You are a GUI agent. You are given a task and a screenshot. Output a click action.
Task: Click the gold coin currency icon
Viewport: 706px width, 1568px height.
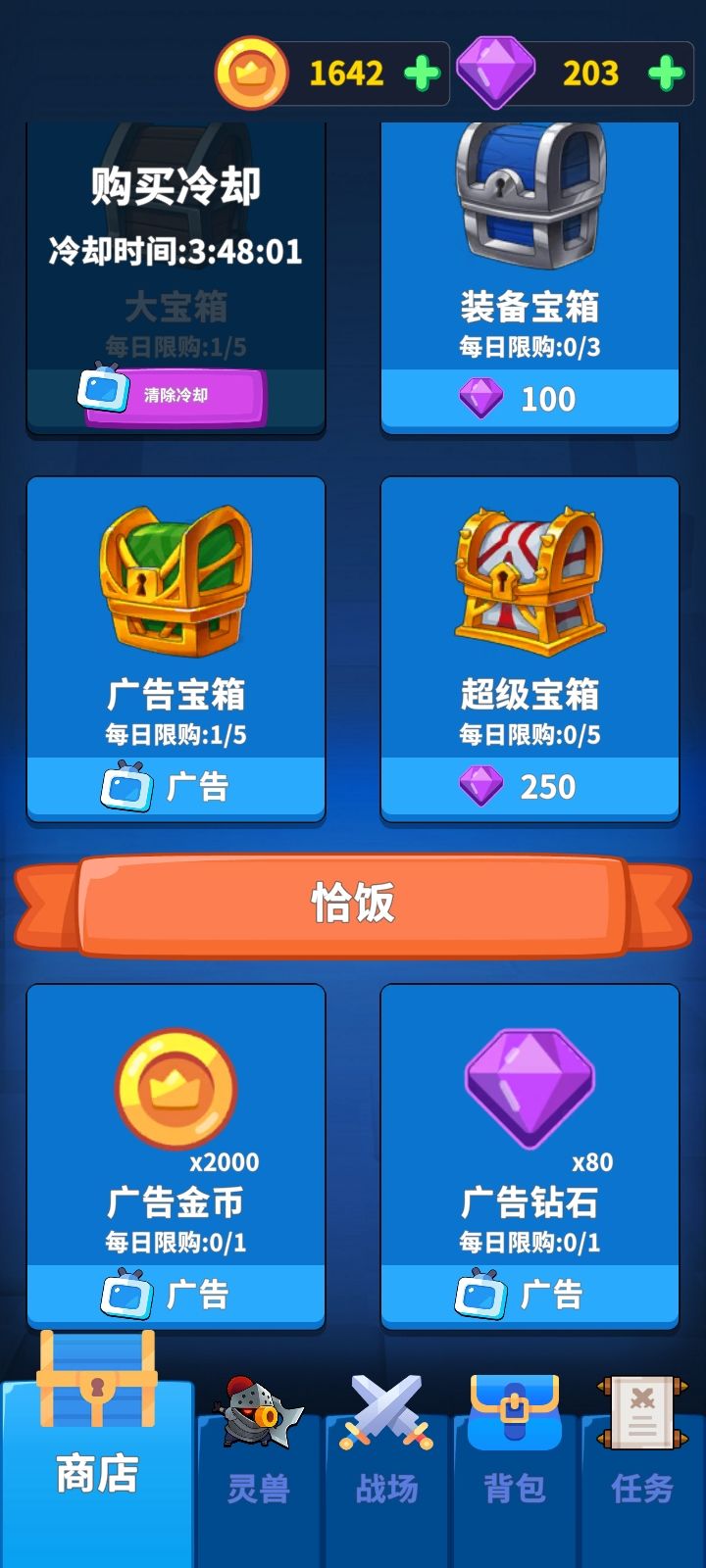click(250, 73)
